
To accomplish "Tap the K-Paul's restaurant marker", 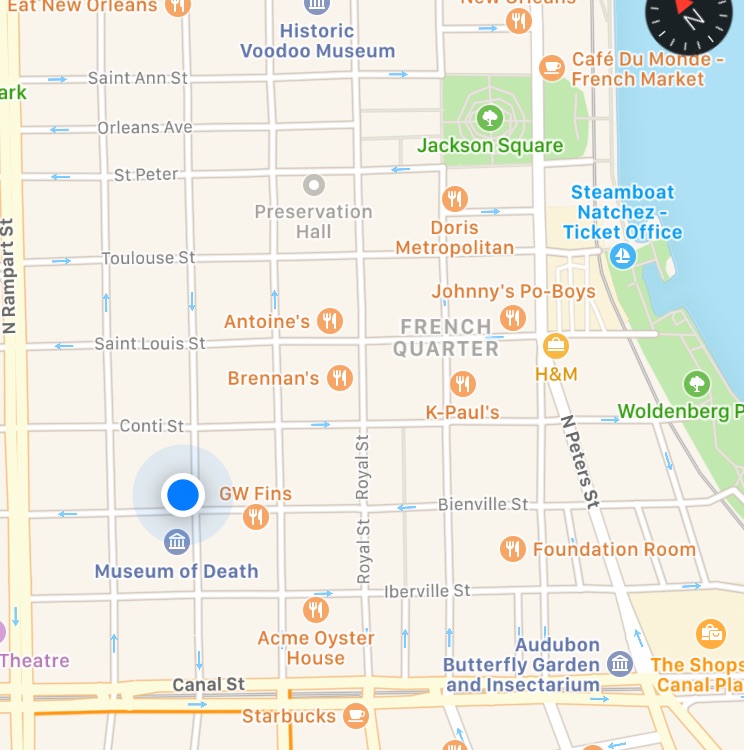I will [x=462, y=384].
